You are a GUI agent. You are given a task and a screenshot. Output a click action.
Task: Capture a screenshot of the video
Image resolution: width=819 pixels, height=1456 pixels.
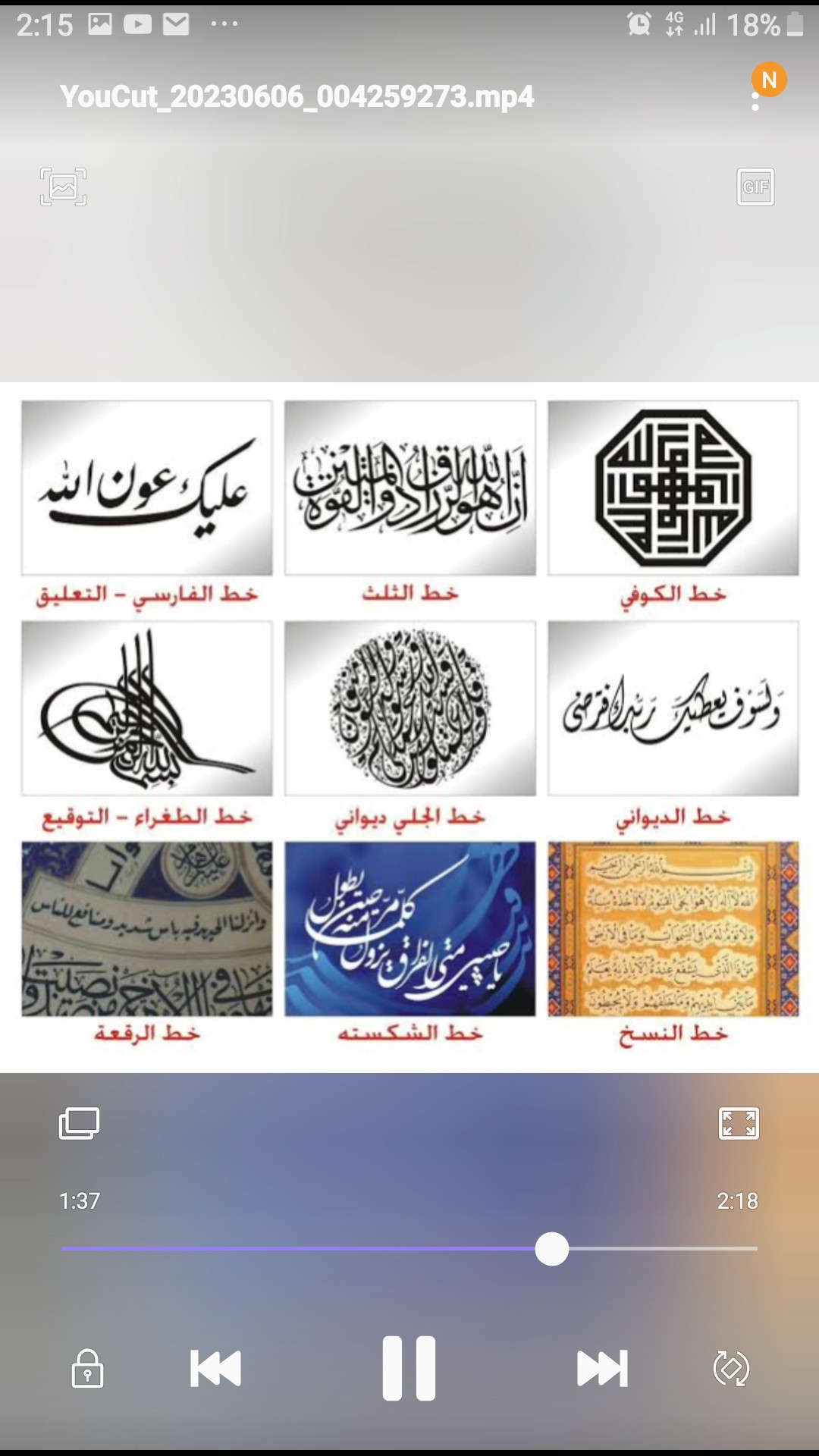click(x=64, y=187)
